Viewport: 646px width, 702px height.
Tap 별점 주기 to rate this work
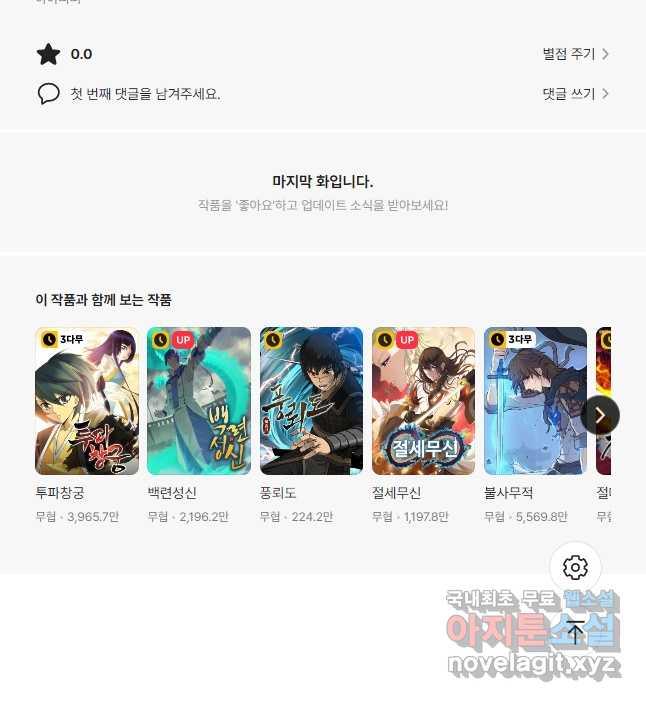coord(575,54)
